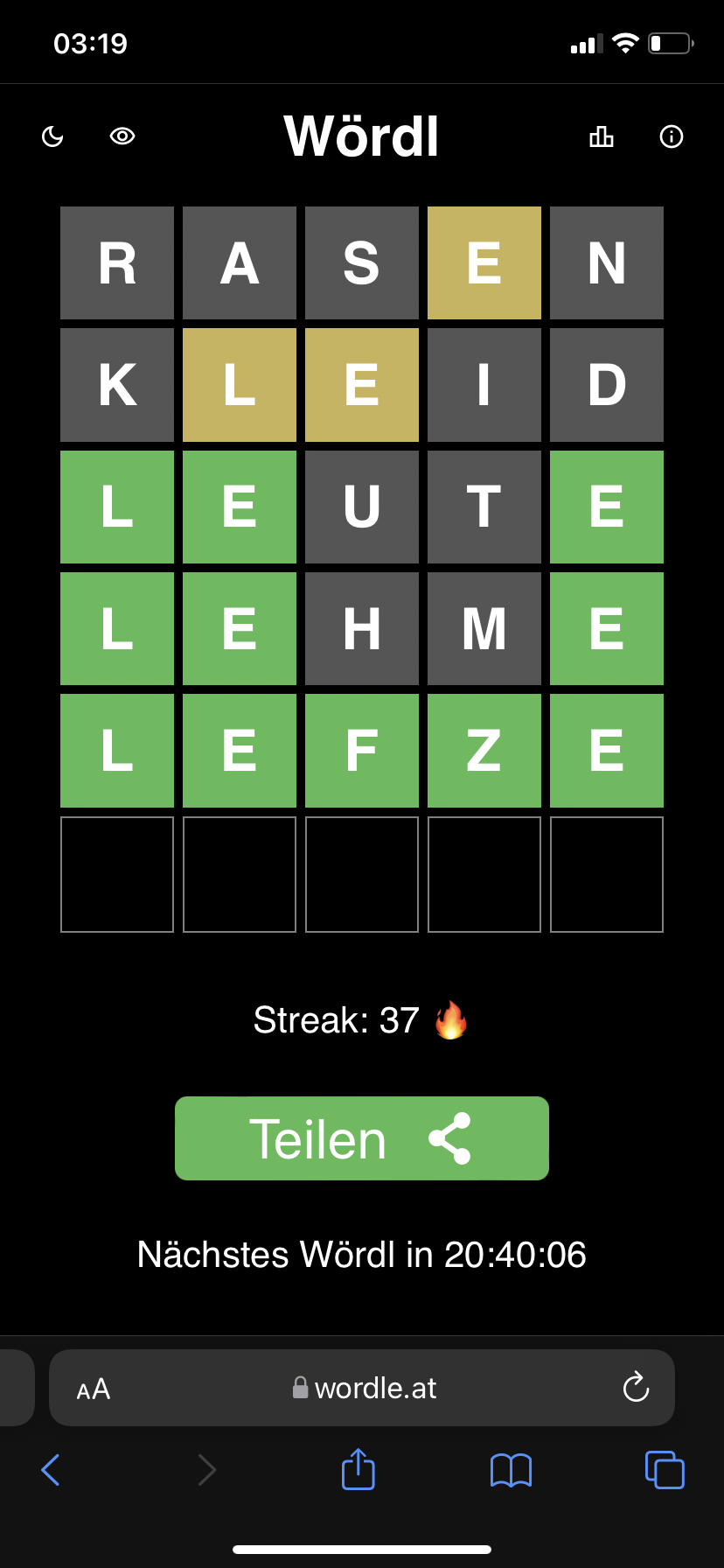Toggle dark mode with the moon icon
Image resolution: width=724 pixels, height=1568 pixels.
click(x=53, y=136)
